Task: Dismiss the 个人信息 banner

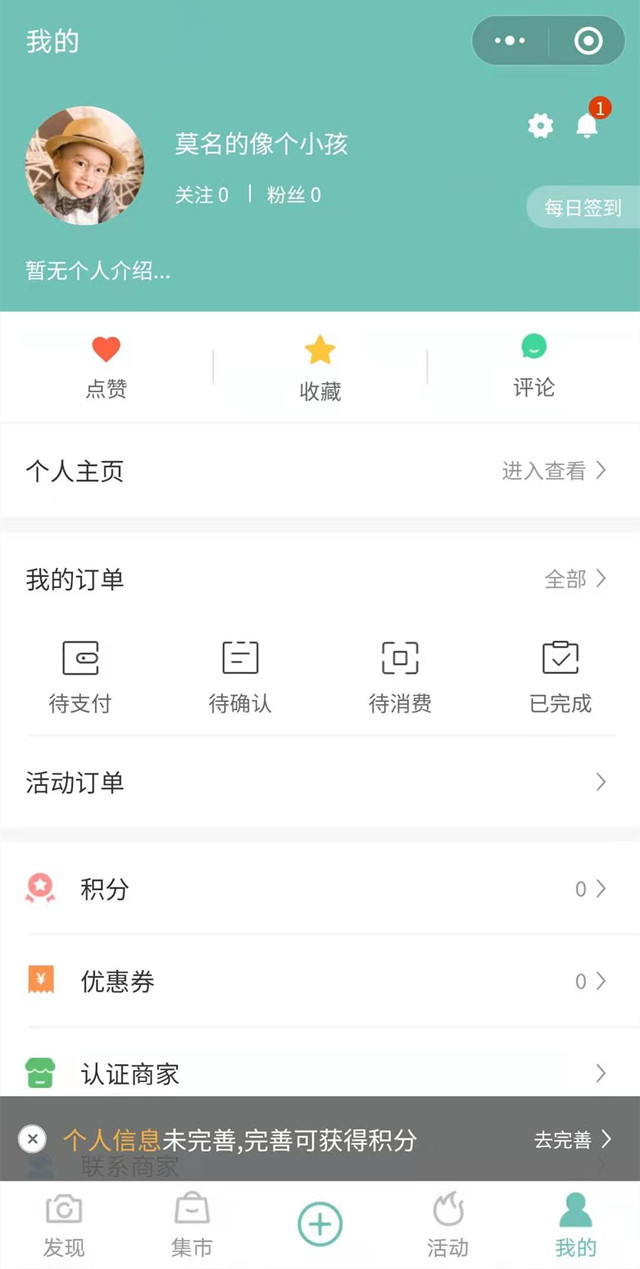Action: pos(33,1139)
